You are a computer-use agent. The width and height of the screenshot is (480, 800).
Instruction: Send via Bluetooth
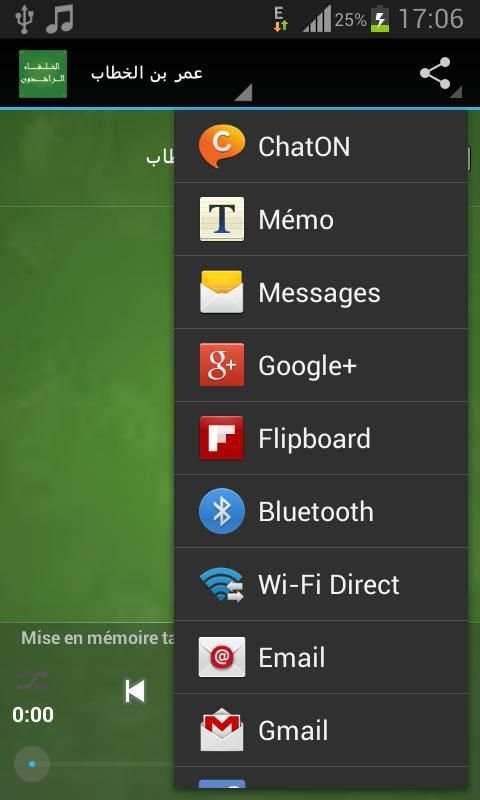point(321,511)
